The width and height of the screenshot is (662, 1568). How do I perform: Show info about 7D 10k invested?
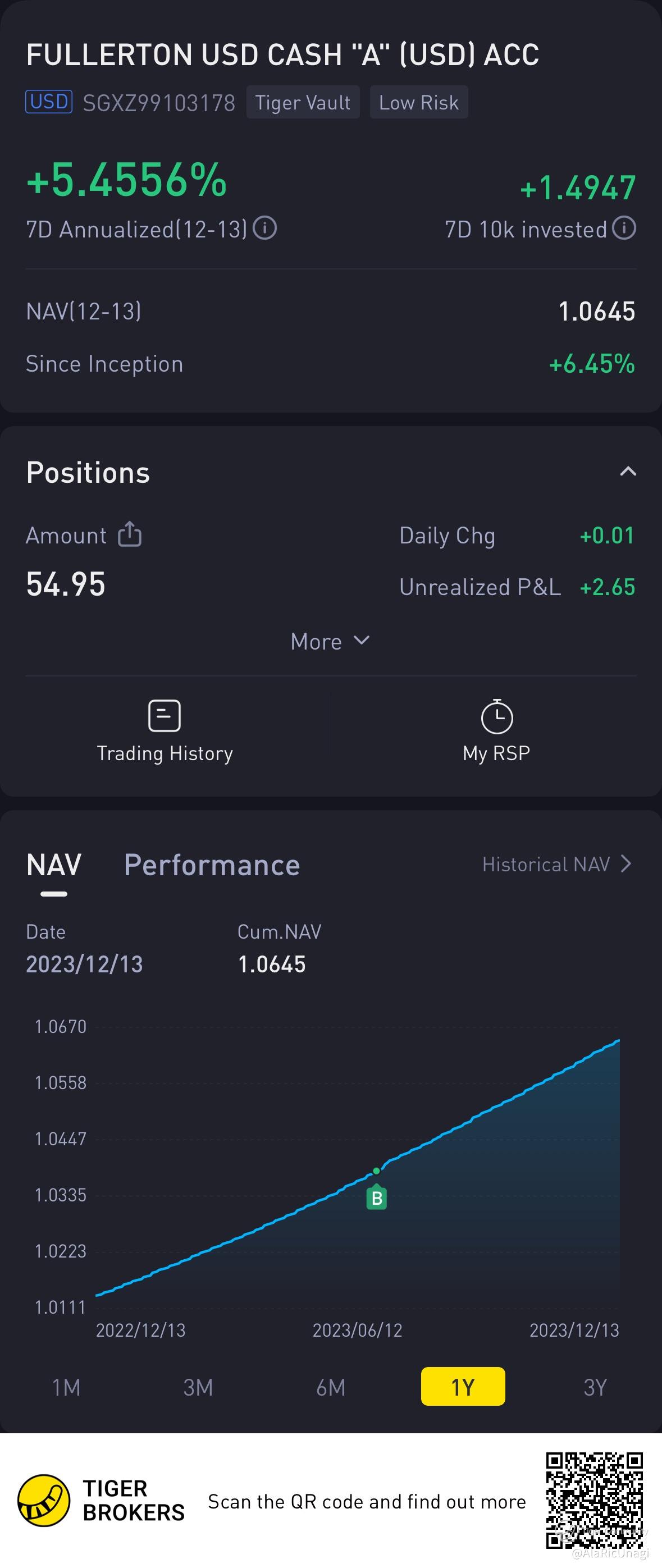point(624,229)
